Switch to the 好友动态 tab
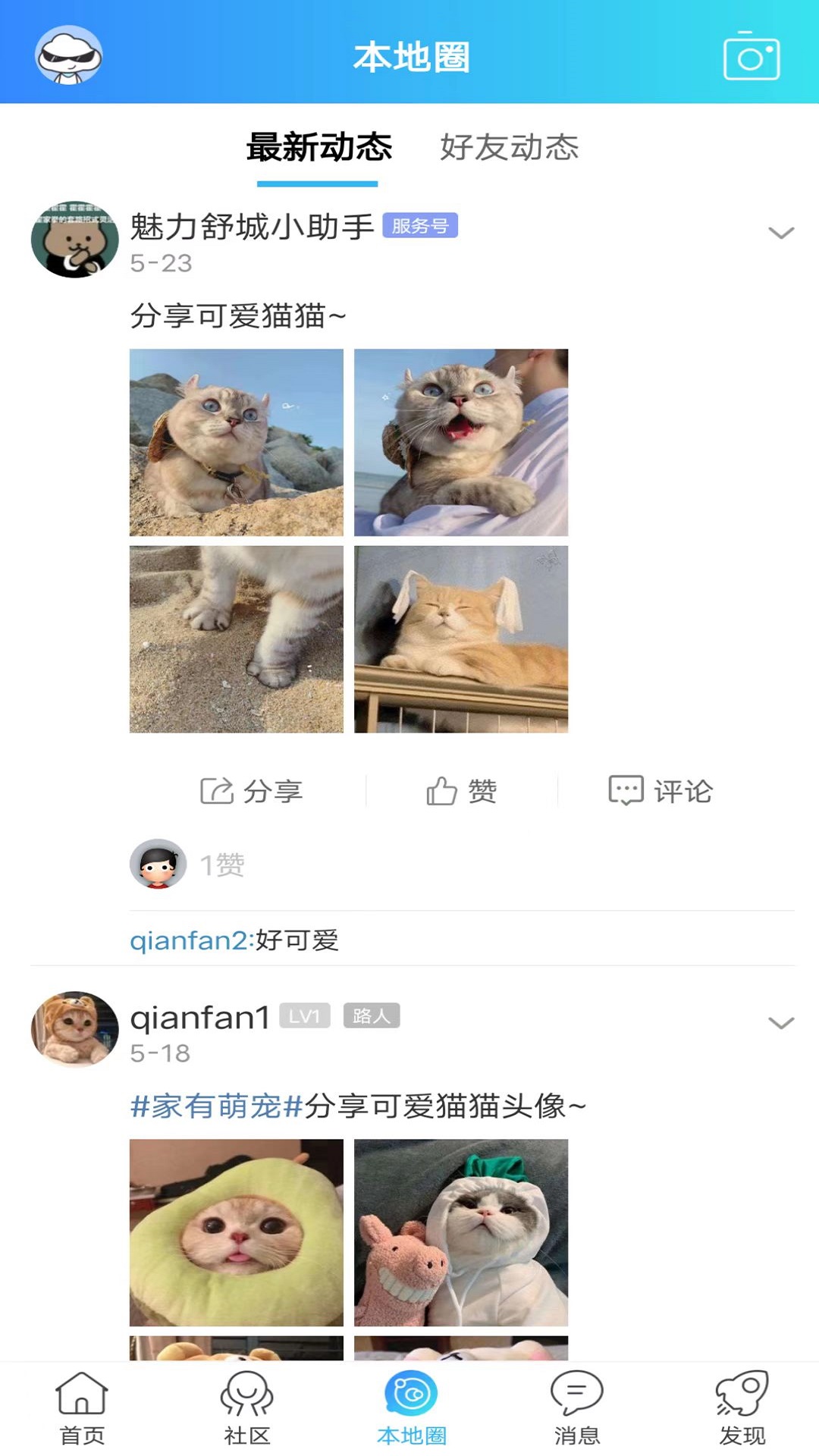819x1456 pixels. [x=509, y=148]
